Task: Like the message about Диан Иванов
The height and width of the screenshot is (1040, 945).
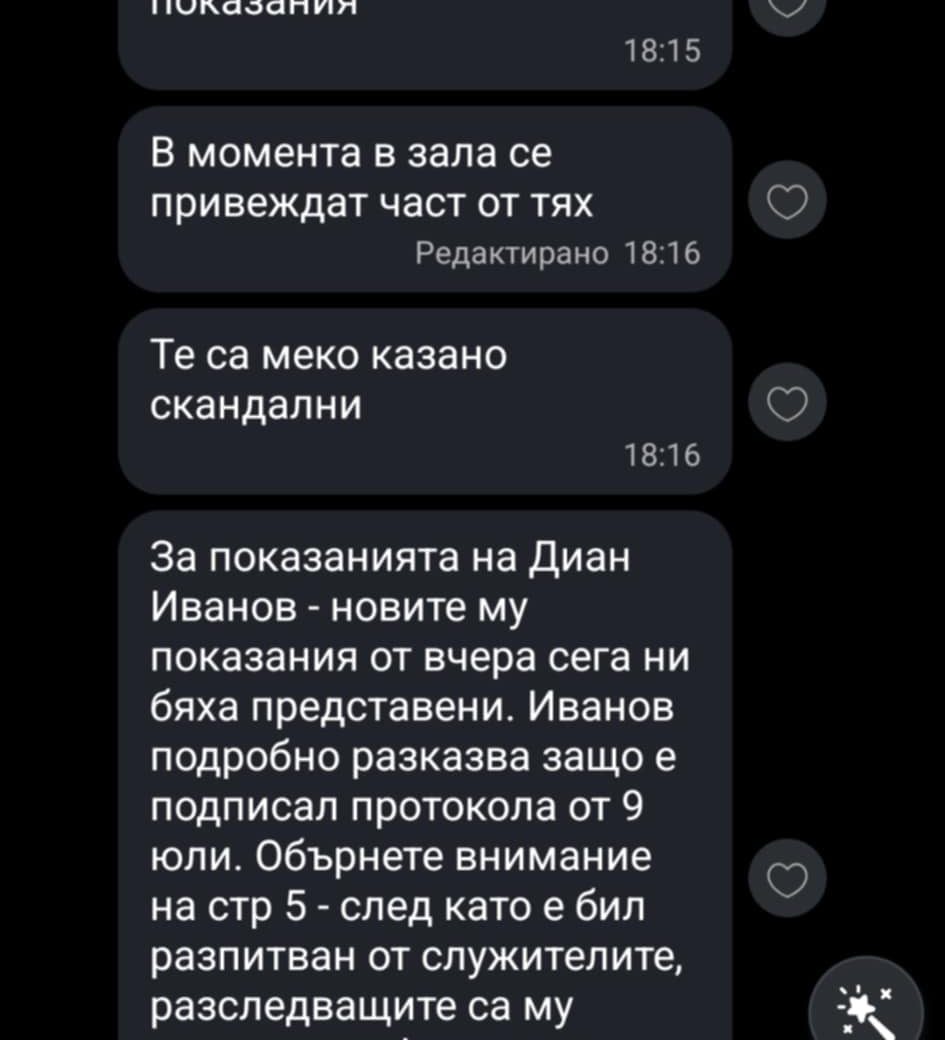Action: click(x=786, y=878)
